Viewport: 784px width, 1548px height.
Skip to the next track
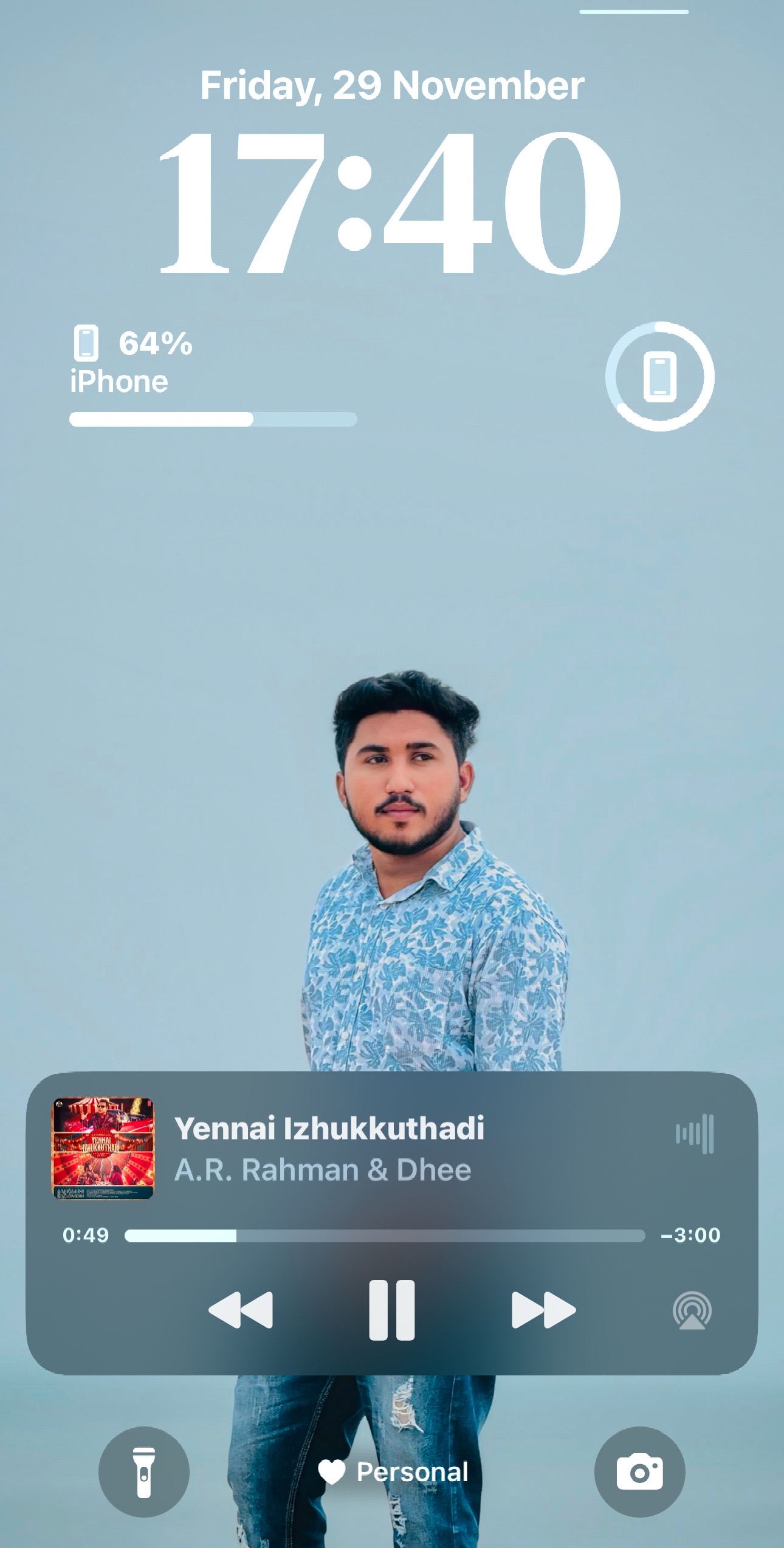[543, 1310]
